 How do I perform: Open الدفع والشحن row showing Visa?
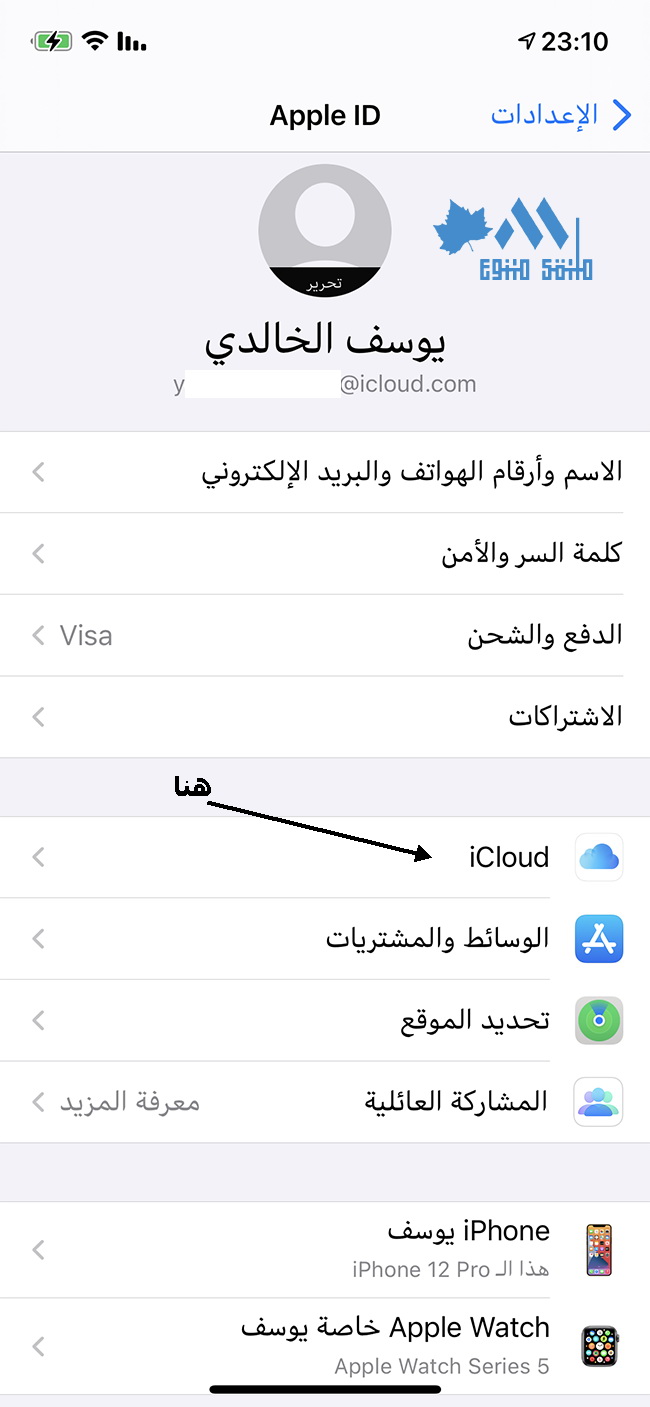pyautogui.click(x=325, y=636)
